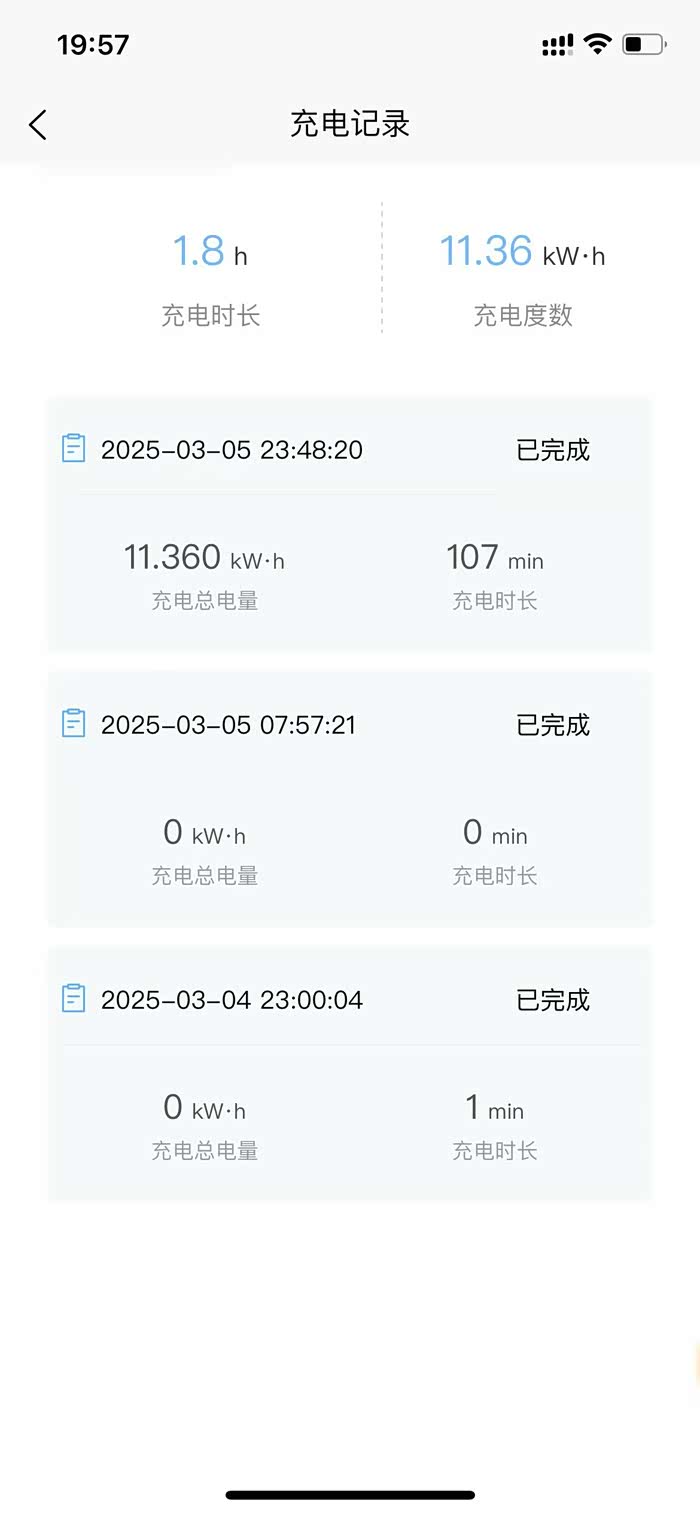Open the 2025-03-05 07:57:21 charging record
Screen dimensions: 700x1514
(349, 798)
